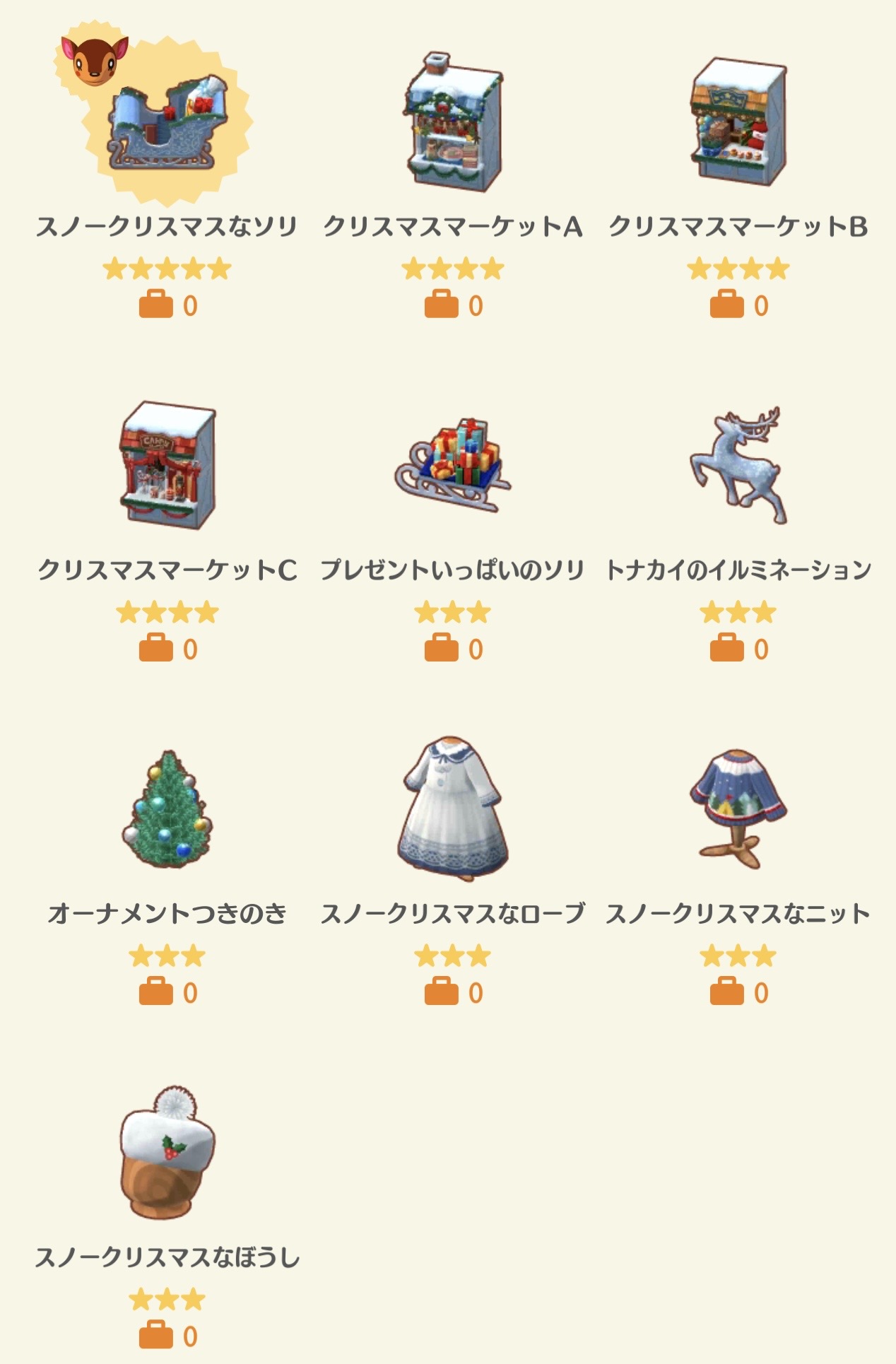The height and width of the screenshot is (1364, 896).
Task: Tap the クリスマスマーケットC item
Action: click(167, 466)
